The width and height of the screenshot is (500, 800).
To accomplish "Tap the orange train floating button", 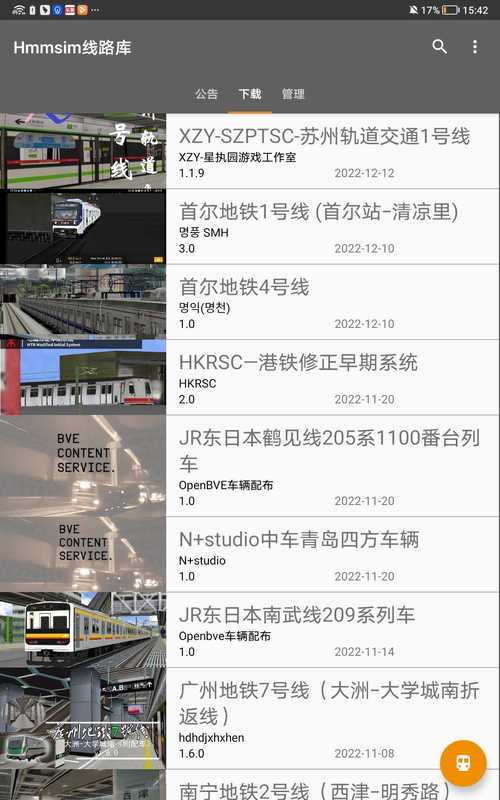I will pyautogui.click(x=463, y=763).
